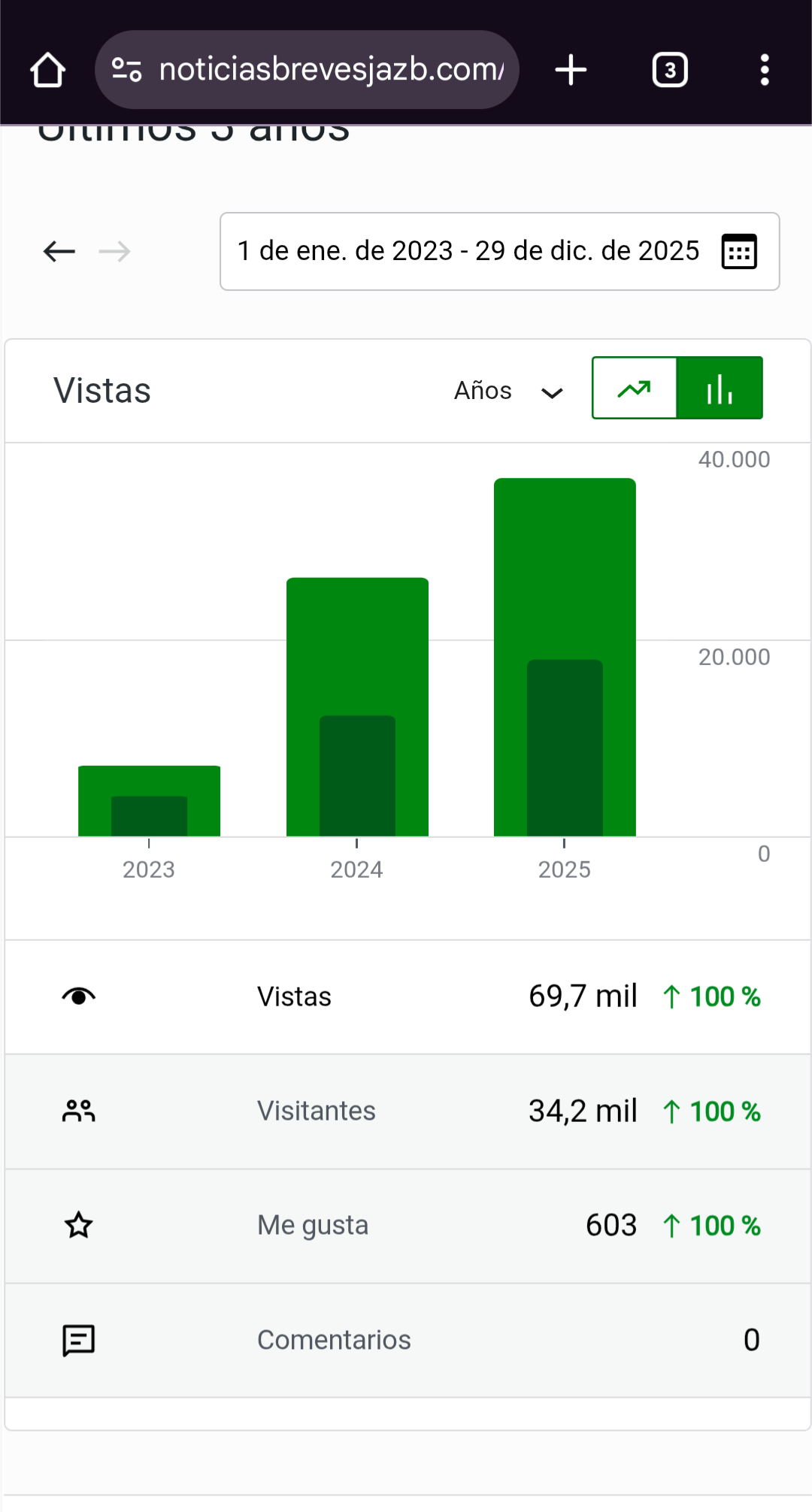Go to the browser home page
Image resolution: width=812 pixels, height=1512 pixels.
point(48,70)
